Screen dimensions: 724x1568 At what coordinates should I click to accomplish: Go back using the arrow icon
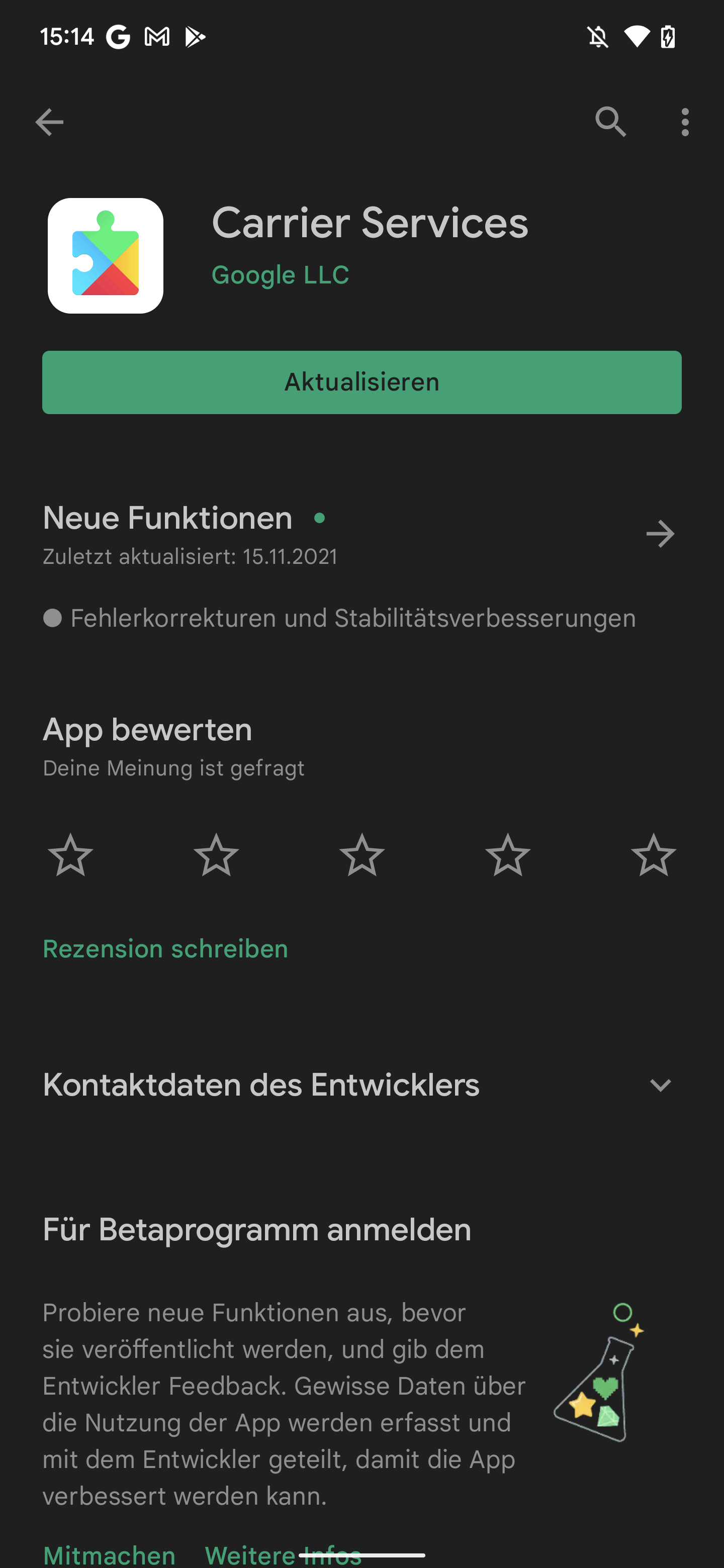(x=49, y=122)
